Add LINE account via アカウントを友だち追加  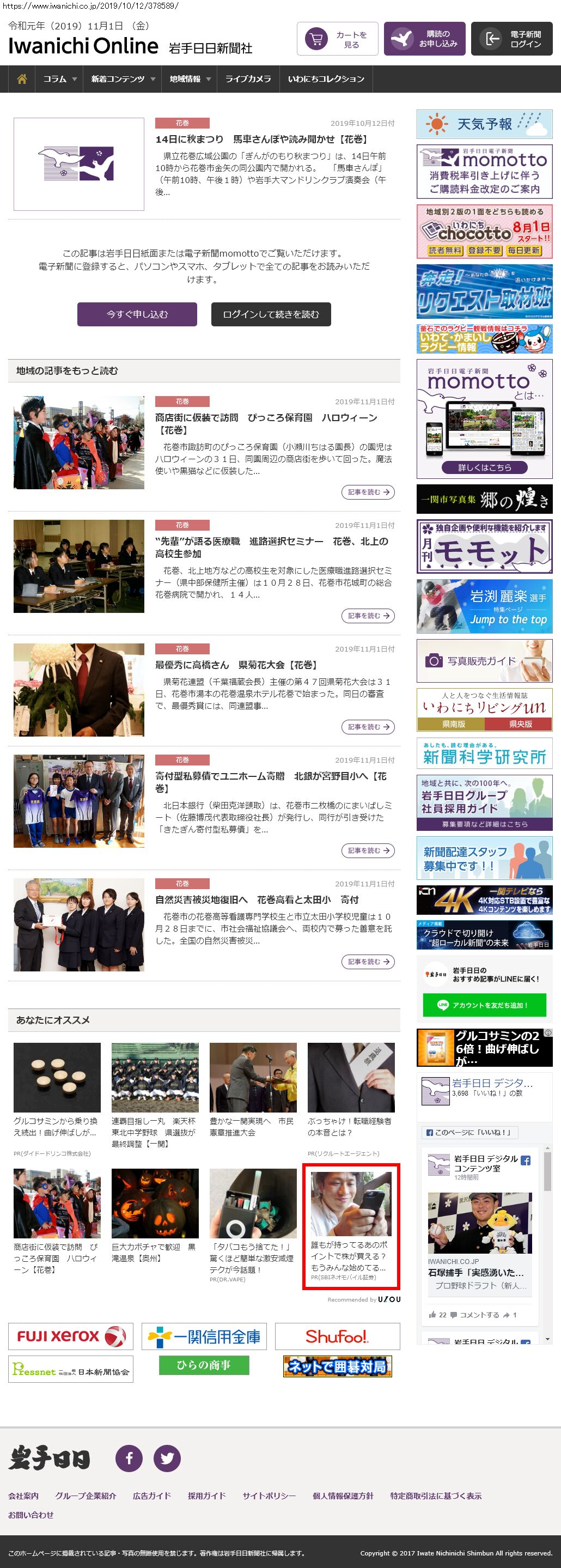pos(484,1005)
